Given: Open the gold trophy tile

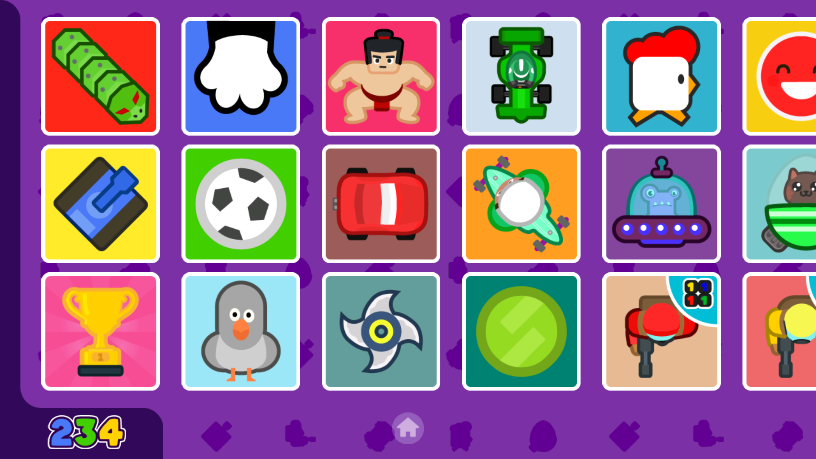Looking at the screenshot, I should click(100, 331).
